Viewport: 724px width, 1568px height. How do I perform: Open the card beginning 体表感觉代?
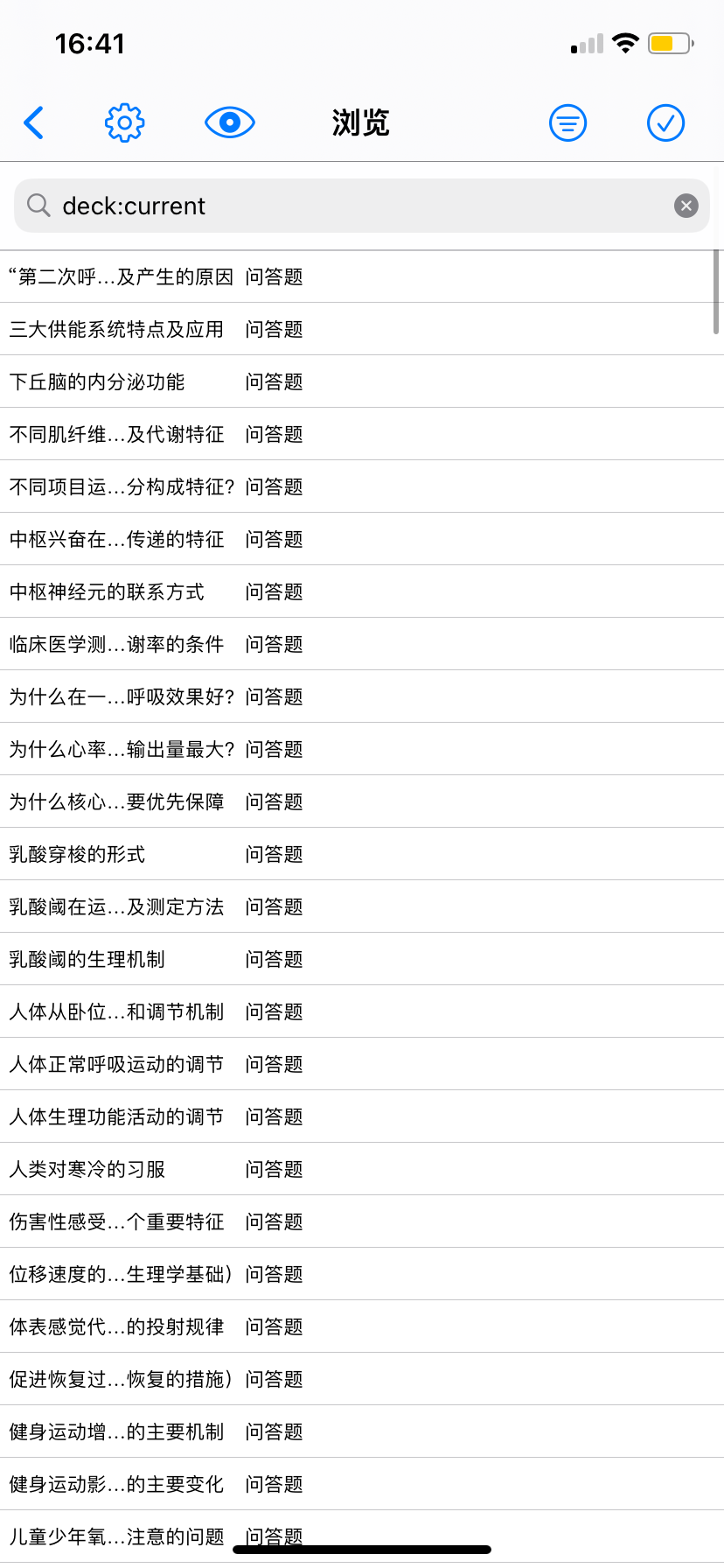coord(362,1326)
